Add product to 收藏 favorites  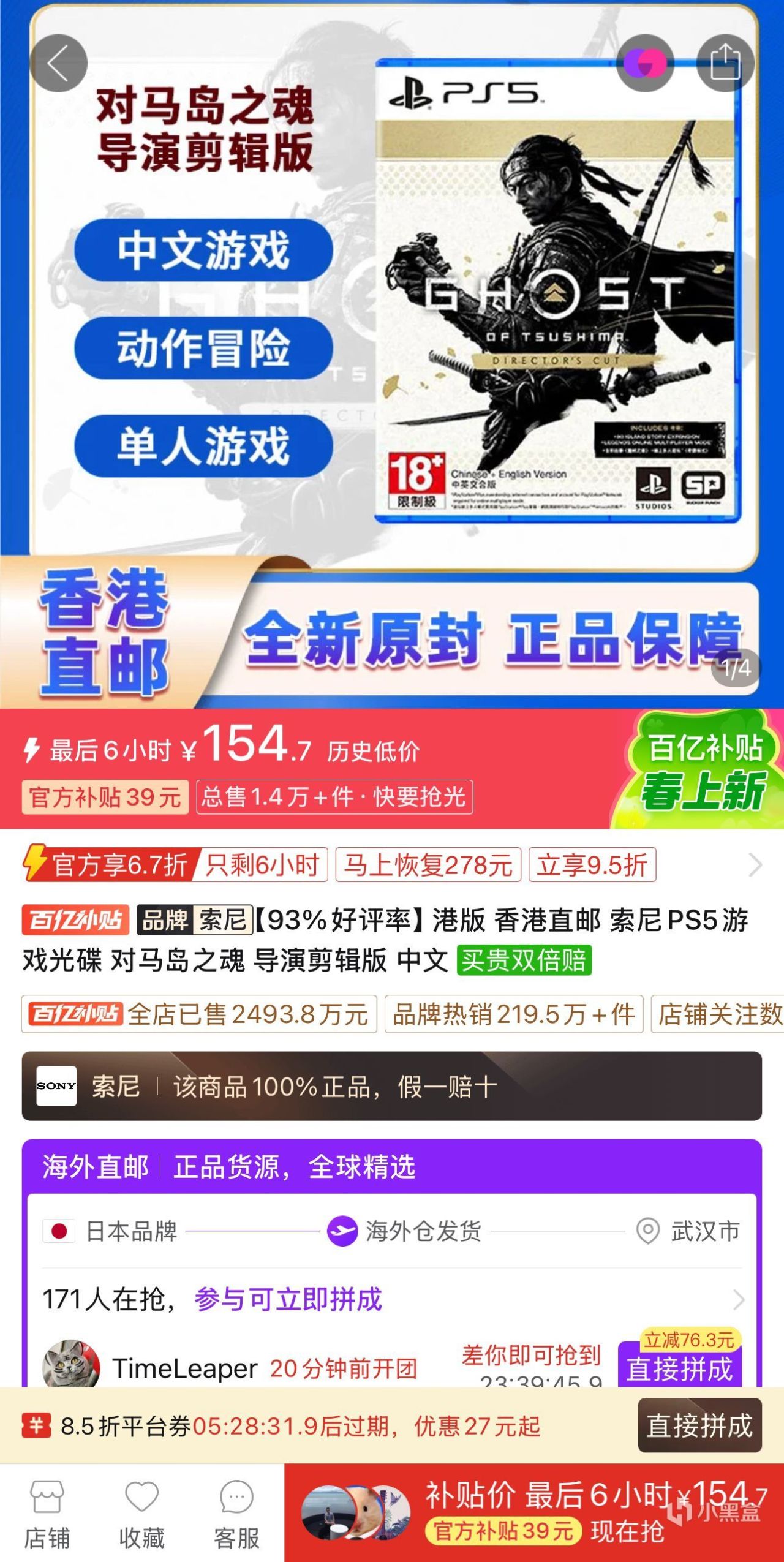(141, 1514)
